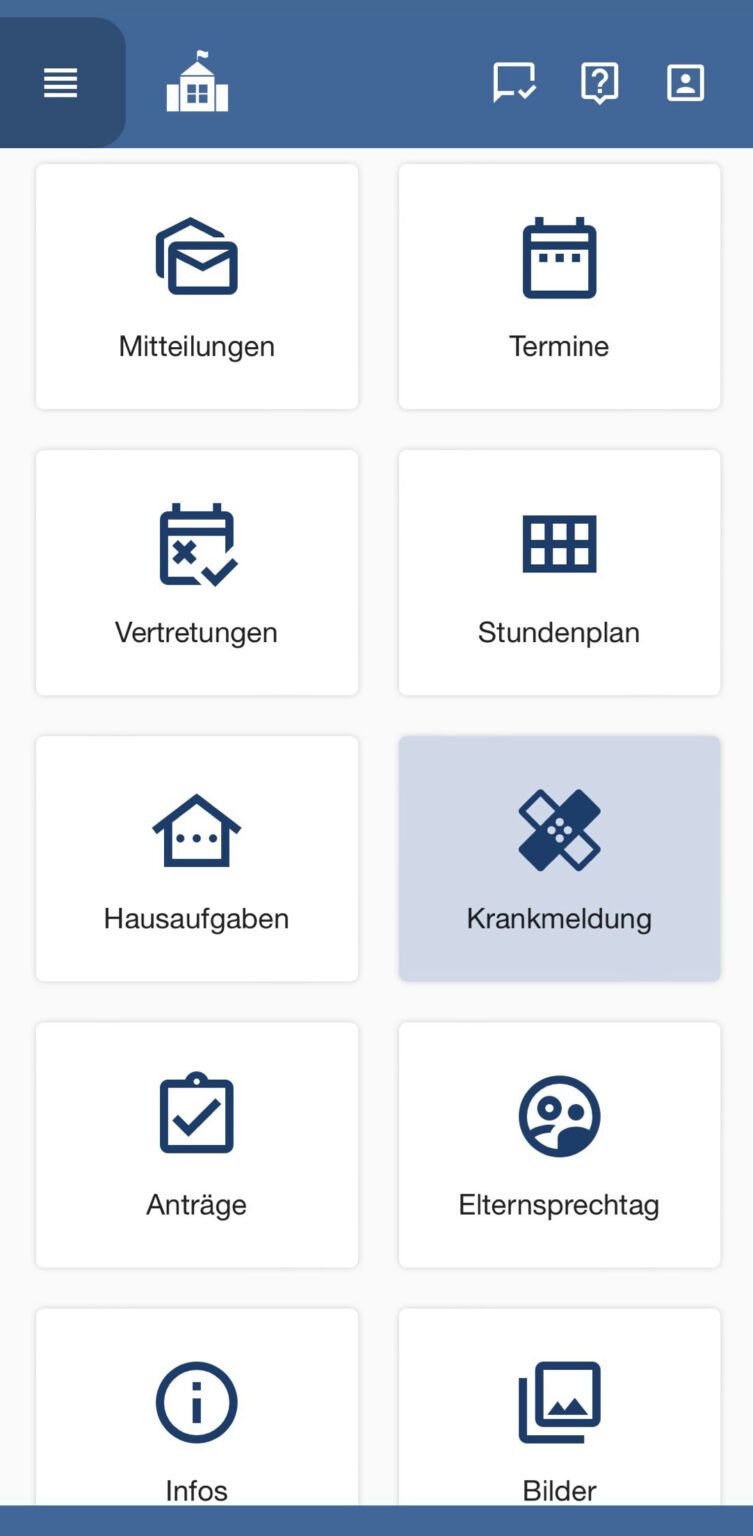Screen dimensions: 753x1536
Task: Open the Stundenplan timetable tile
Action: pyautogui.click(x=559, y=573)
